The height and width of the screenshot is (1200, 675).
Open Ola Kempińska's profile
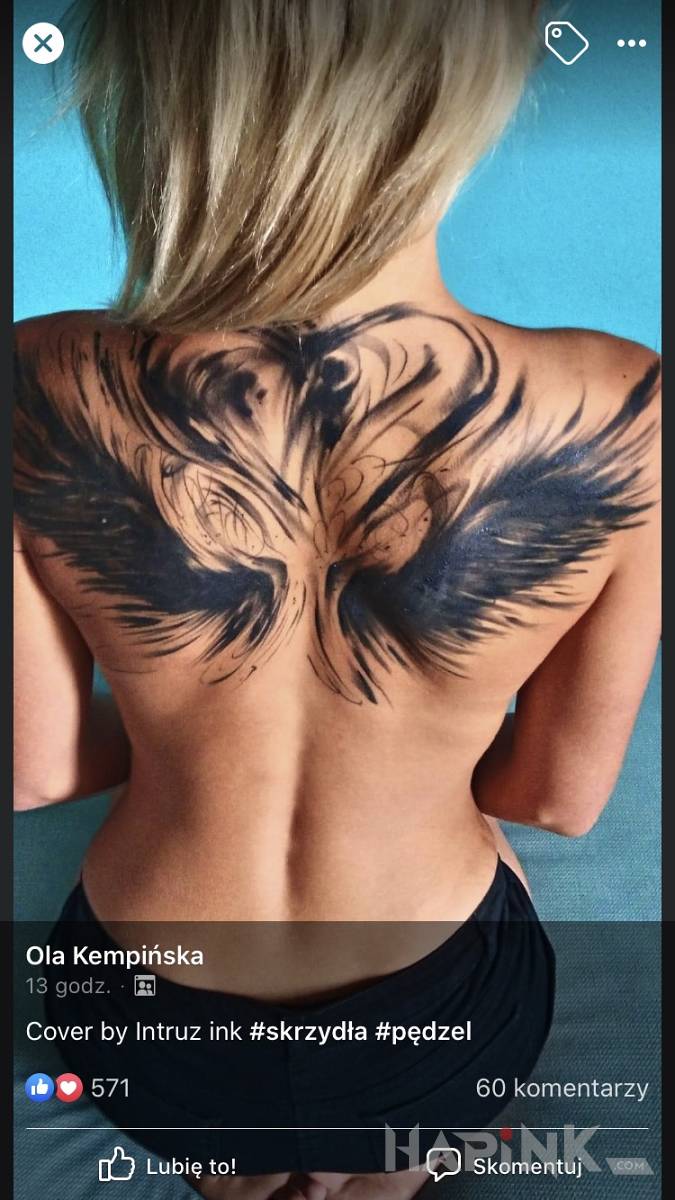pyautogui.click(x=114, y=955)
